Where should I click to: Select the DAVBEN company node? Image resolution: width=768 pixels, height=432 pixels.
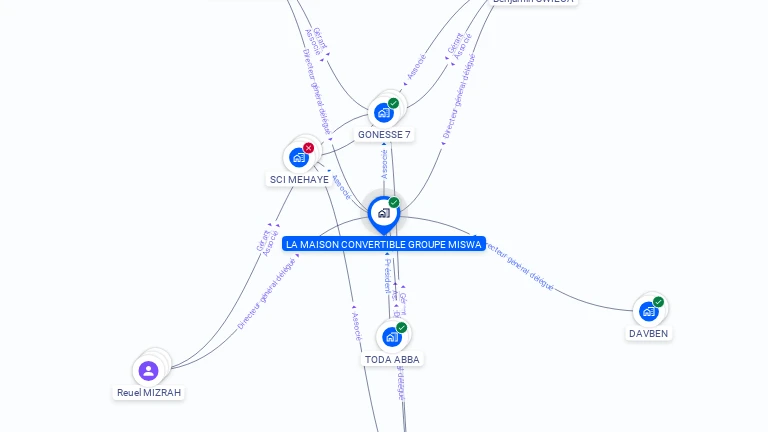click(649, 311)
